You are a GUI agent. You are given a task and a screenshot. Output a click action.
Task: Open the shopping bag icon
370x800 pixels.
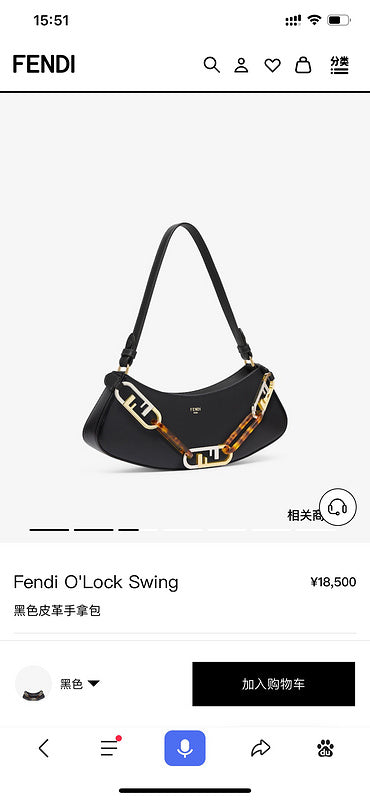tap(303, 65)
